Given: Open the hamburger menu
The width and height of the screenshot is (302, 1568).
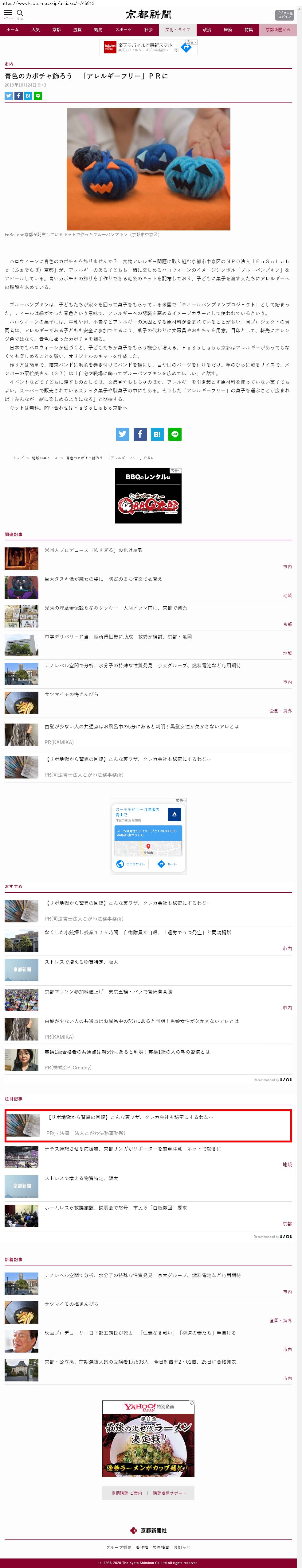Looking at the screenshot, I should 8,14.
